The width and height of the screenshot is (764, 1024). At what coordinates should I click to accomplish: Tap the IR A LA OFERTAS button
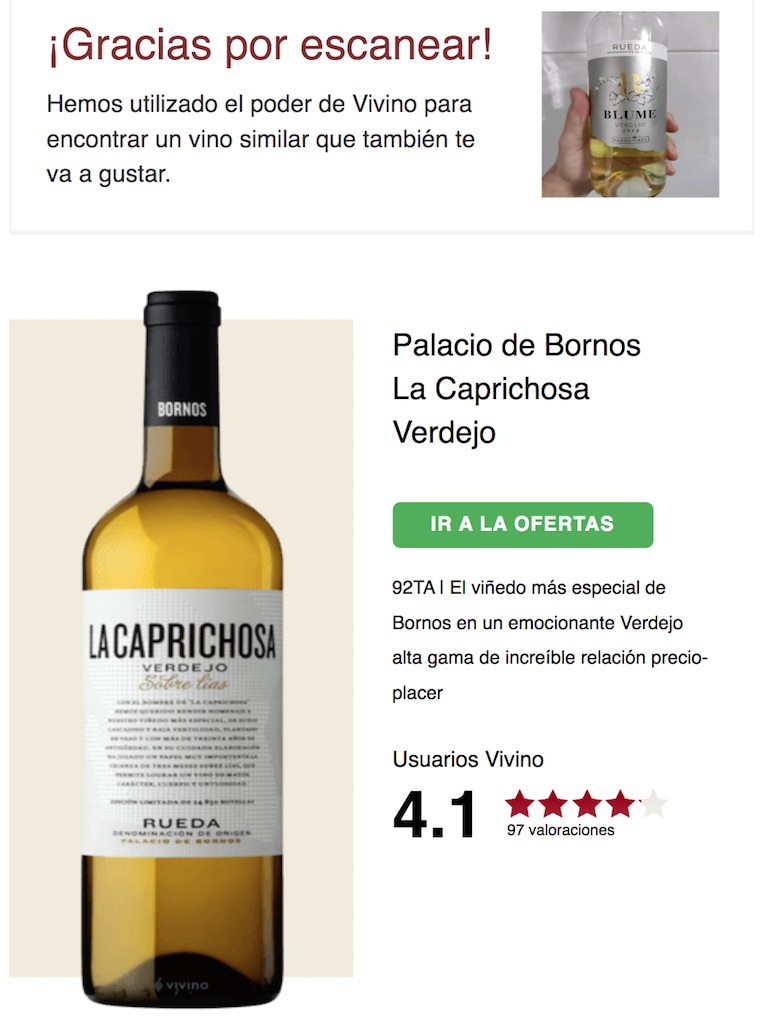pos(522,525)
